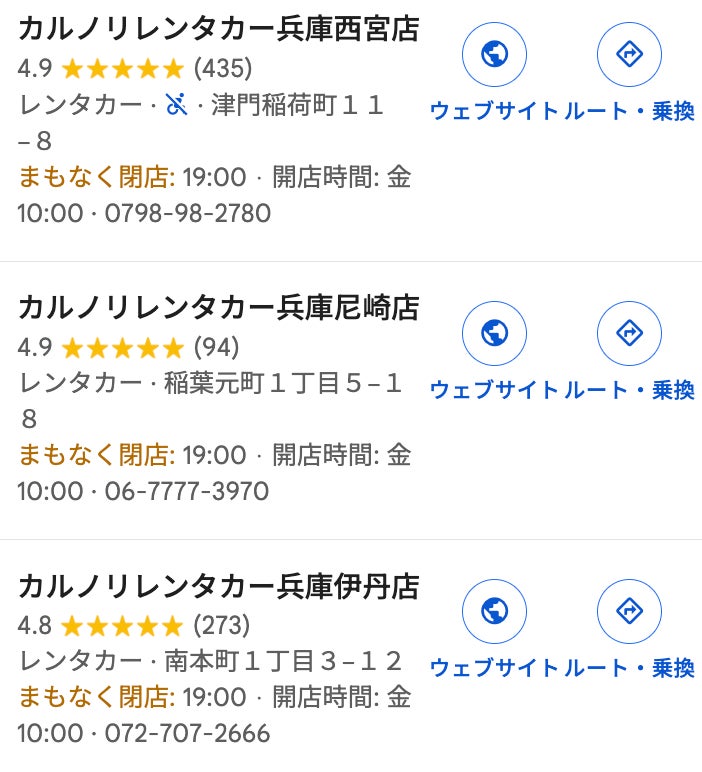Get directions to 兵庫西宮店
This screenshot has width=702, height=772.
coord(629,54)
